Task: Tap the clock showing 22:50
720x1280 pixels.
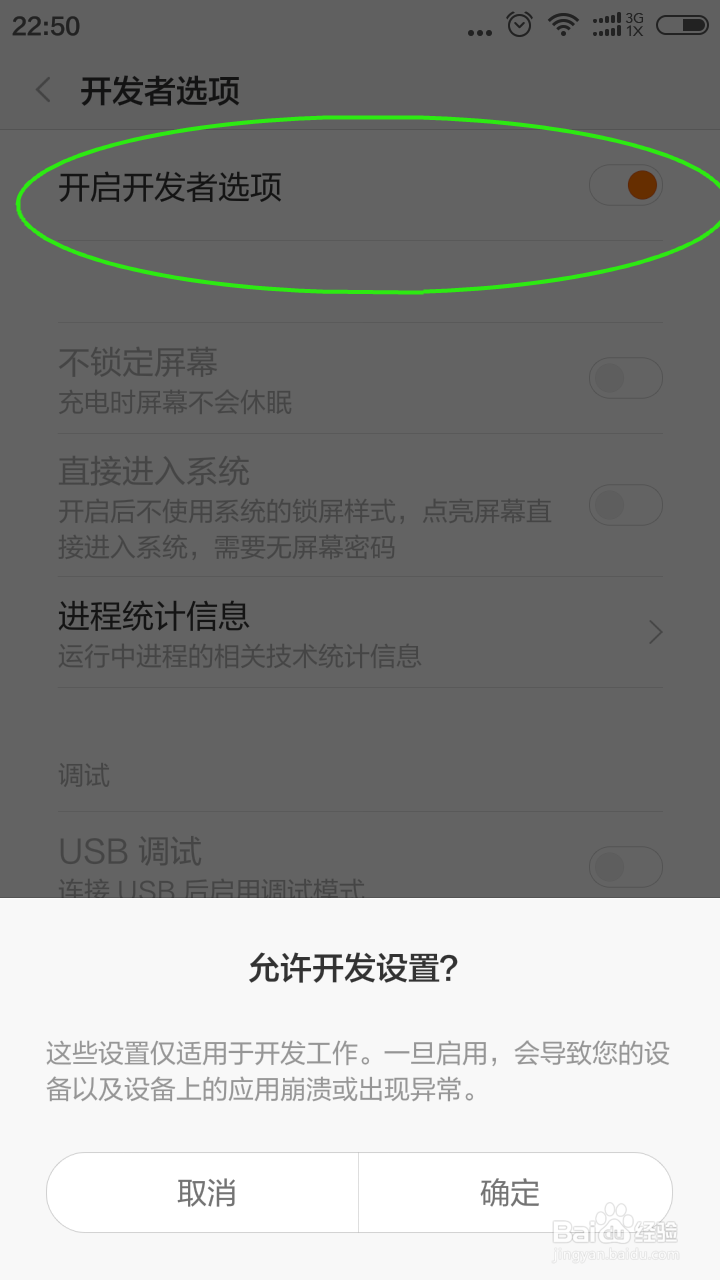Action: [44, 27]
